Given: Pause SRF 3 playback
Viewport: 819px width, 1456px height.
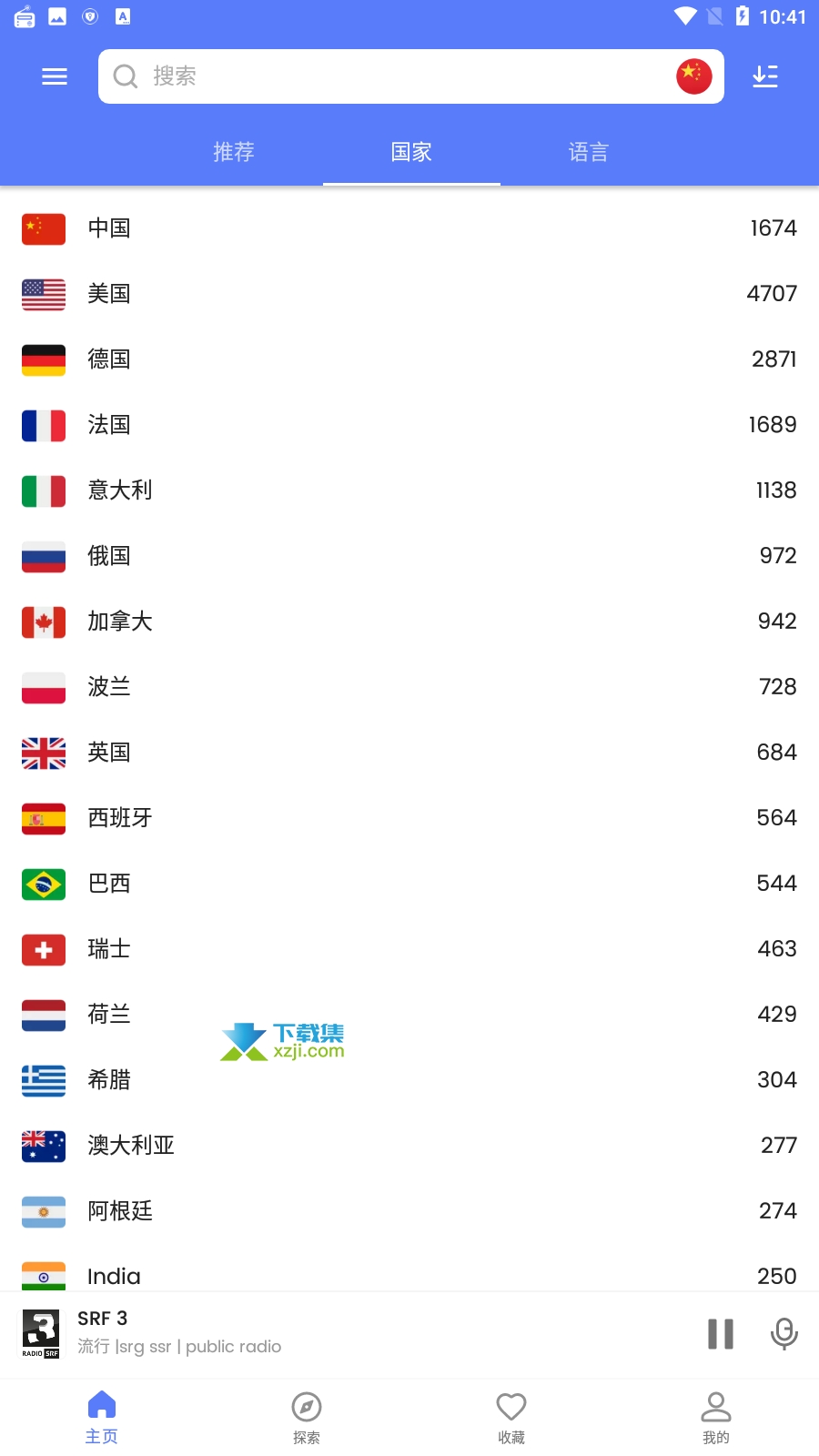Looking at the screenshot, I should tap(721, 1334).
